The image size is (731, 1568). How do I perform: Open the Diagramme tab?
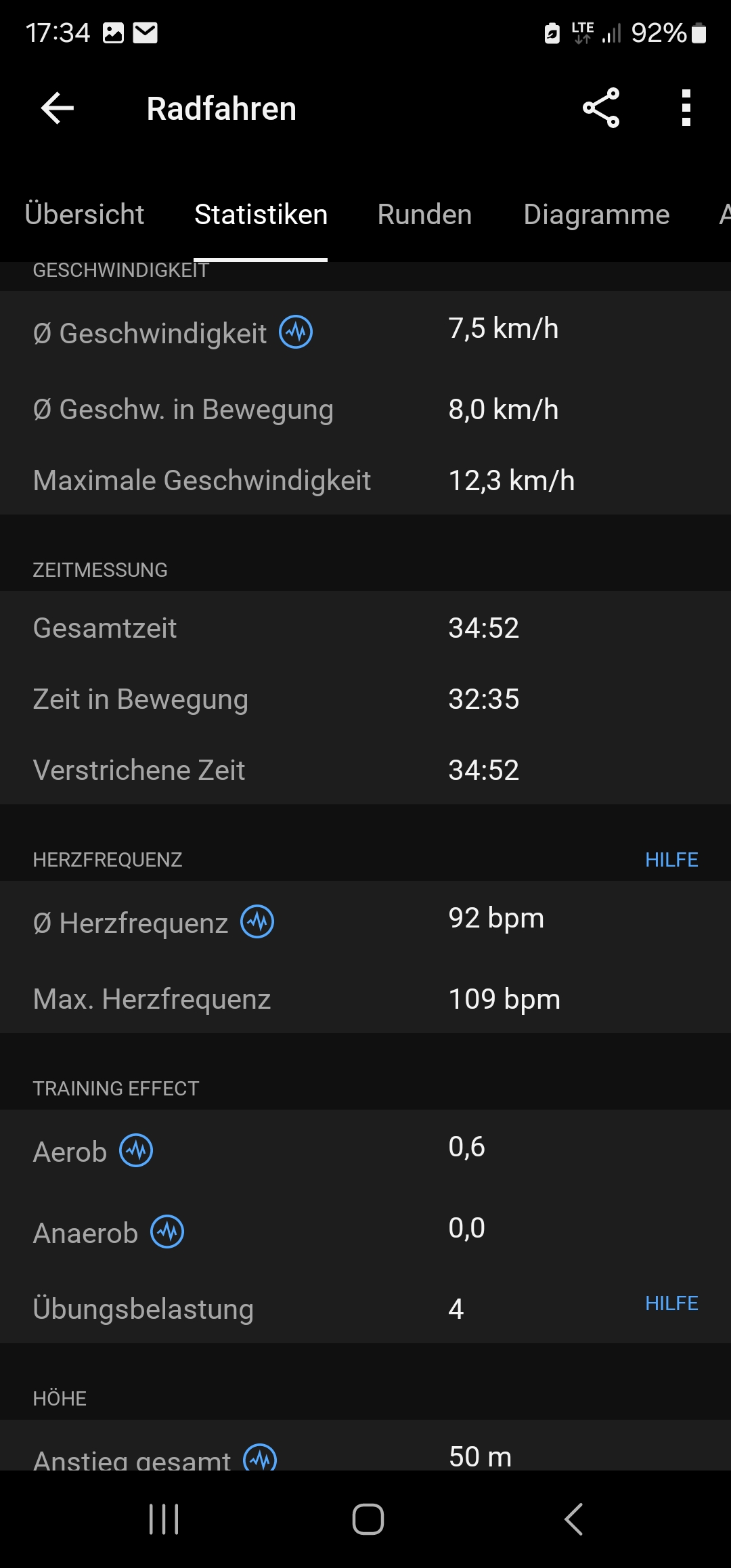click(x=596, y=215)
